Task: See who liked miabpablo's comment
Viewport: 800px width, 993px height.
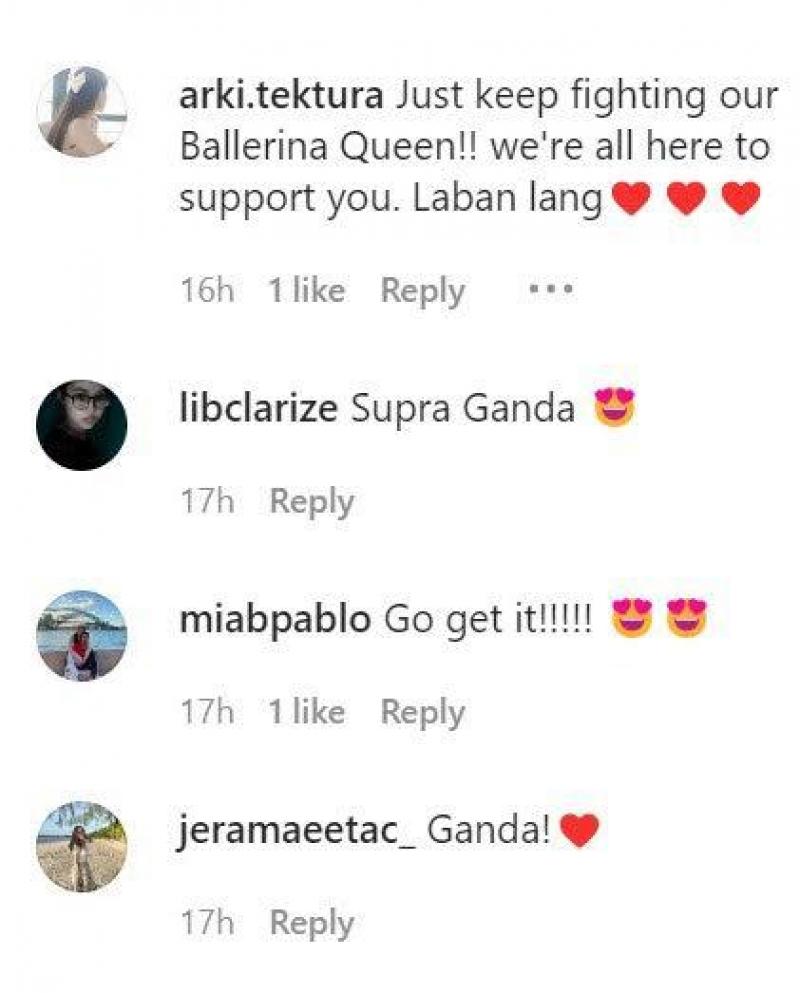Action: [x=306, y=712]
